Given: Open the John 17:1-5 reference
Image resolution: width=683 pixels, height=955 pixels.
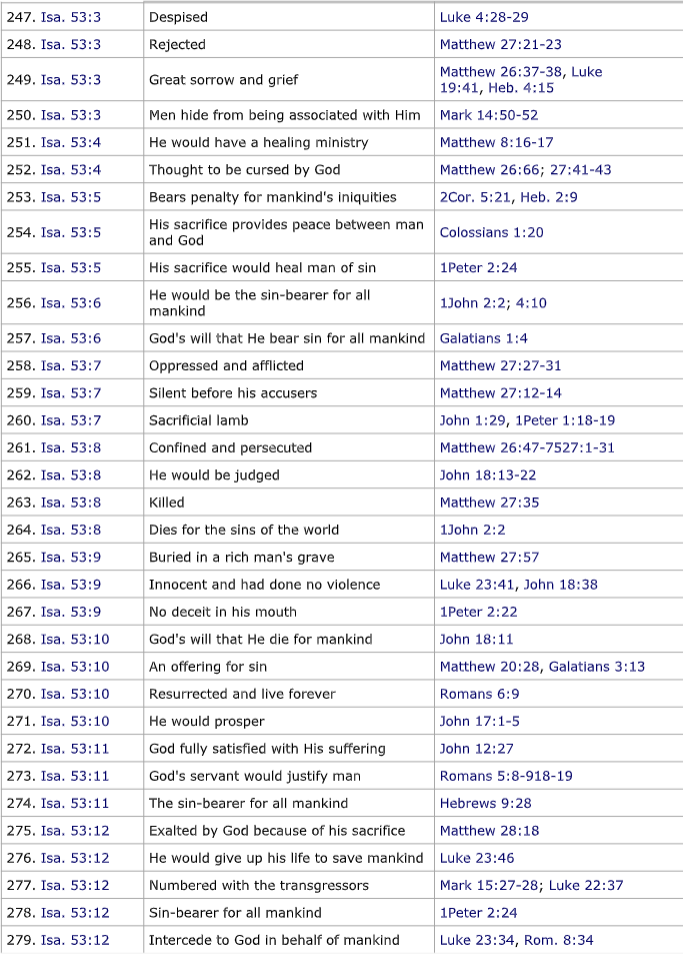Looking at the screenshot, I should coord(480,722).
